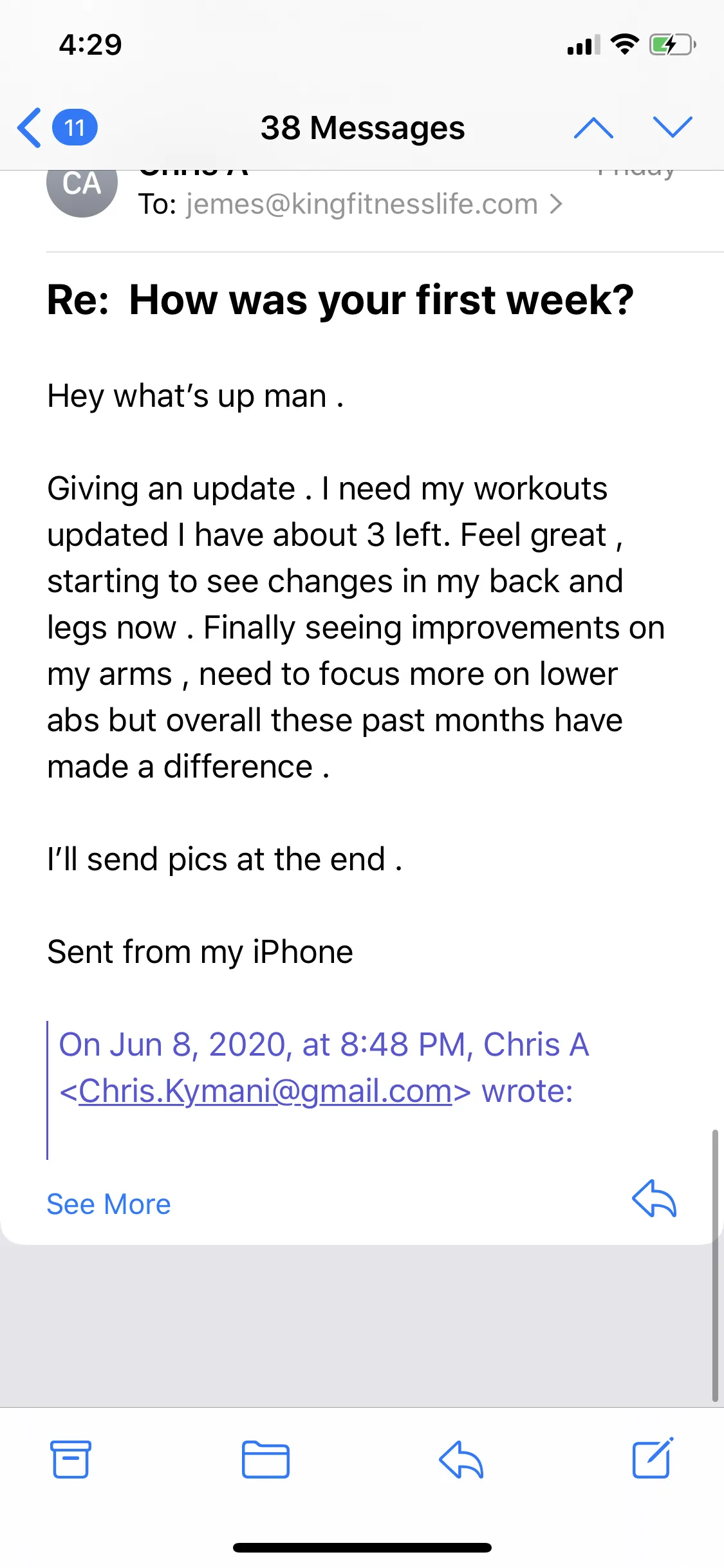Reply using the arrow beside See More
This screenshot has height=1568, width=724.
(x=654, y=1199)
